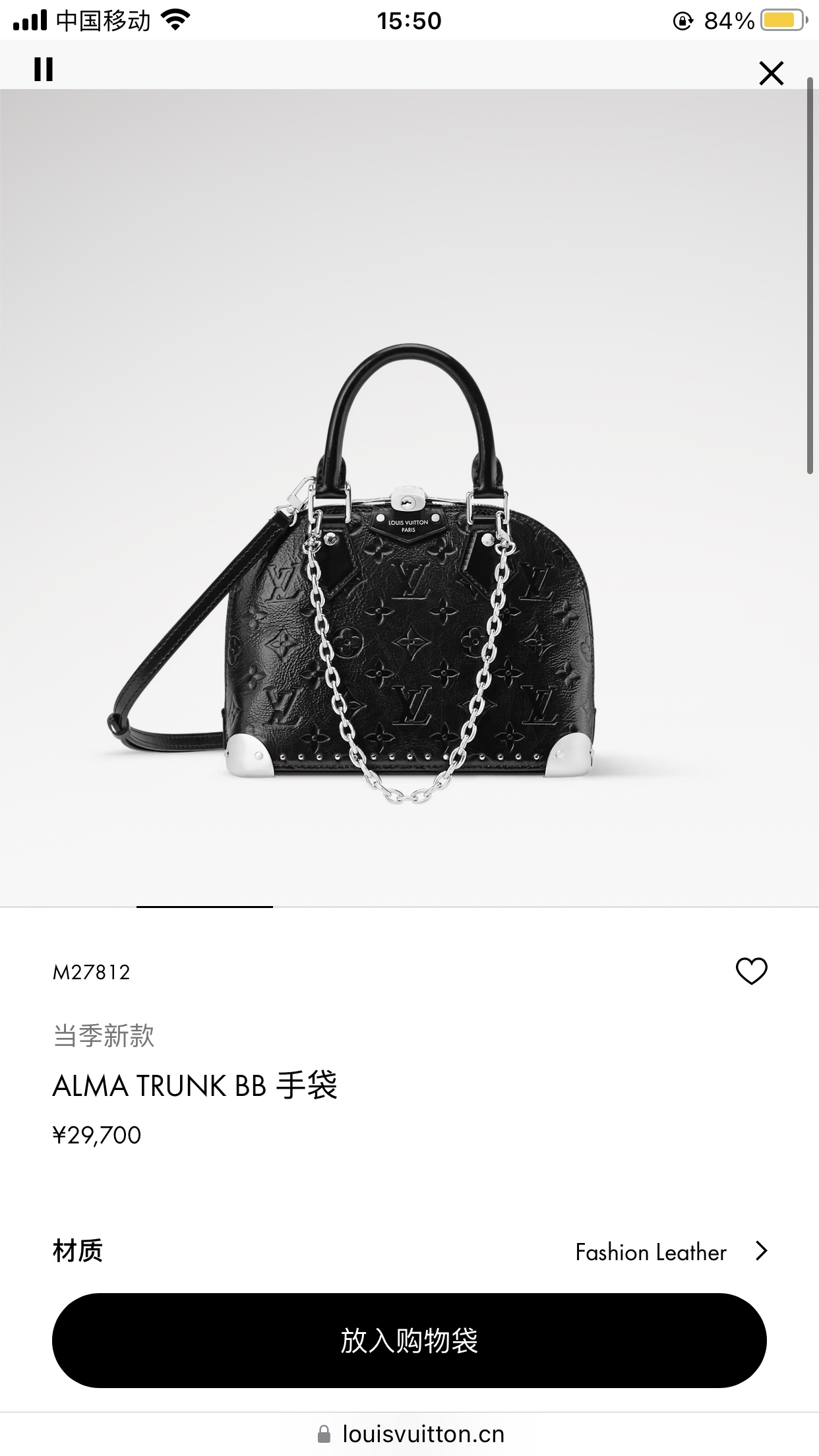Viewport: 819px width, 1456px height.
Task: Pause the image slideshow
Action: click(x=44, y=69)
